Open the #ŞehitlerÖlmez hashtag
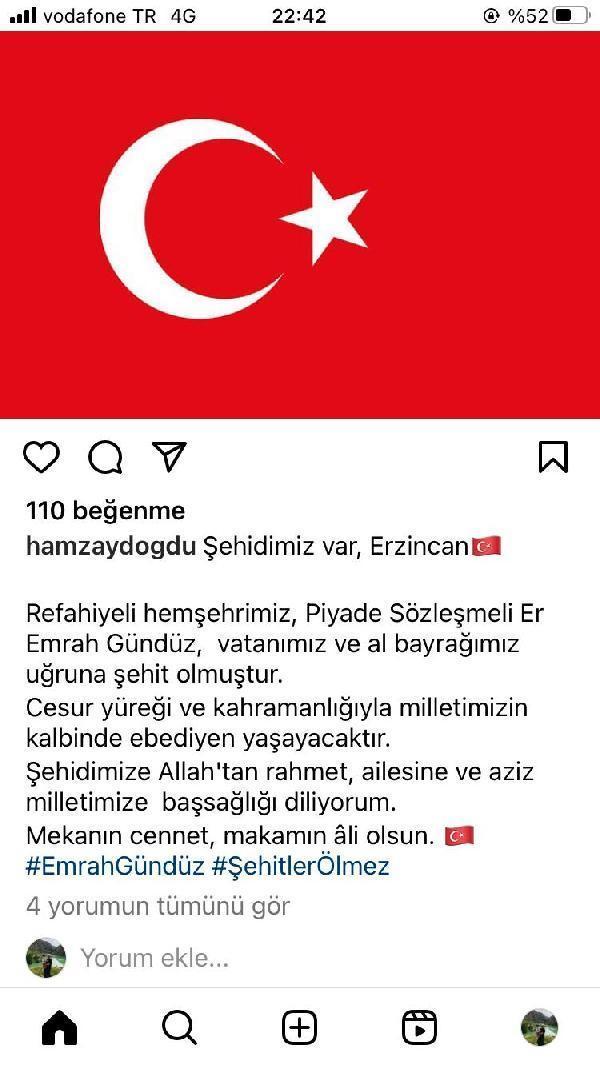 pos(300,865)
